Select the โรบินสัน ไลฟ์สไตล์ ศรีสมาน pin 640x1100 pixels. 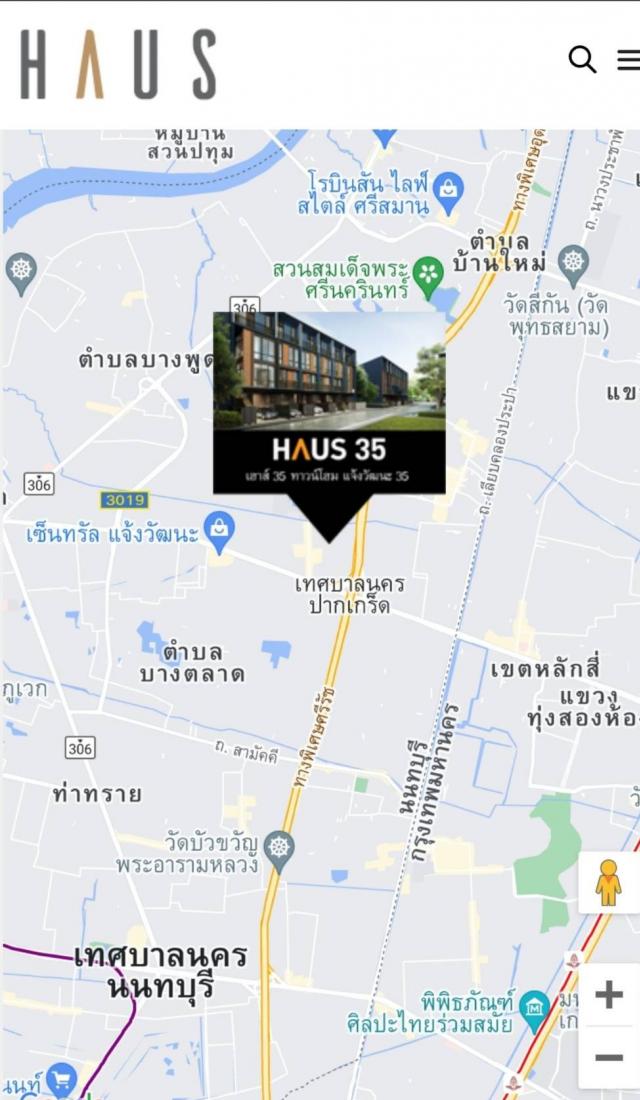449,188
